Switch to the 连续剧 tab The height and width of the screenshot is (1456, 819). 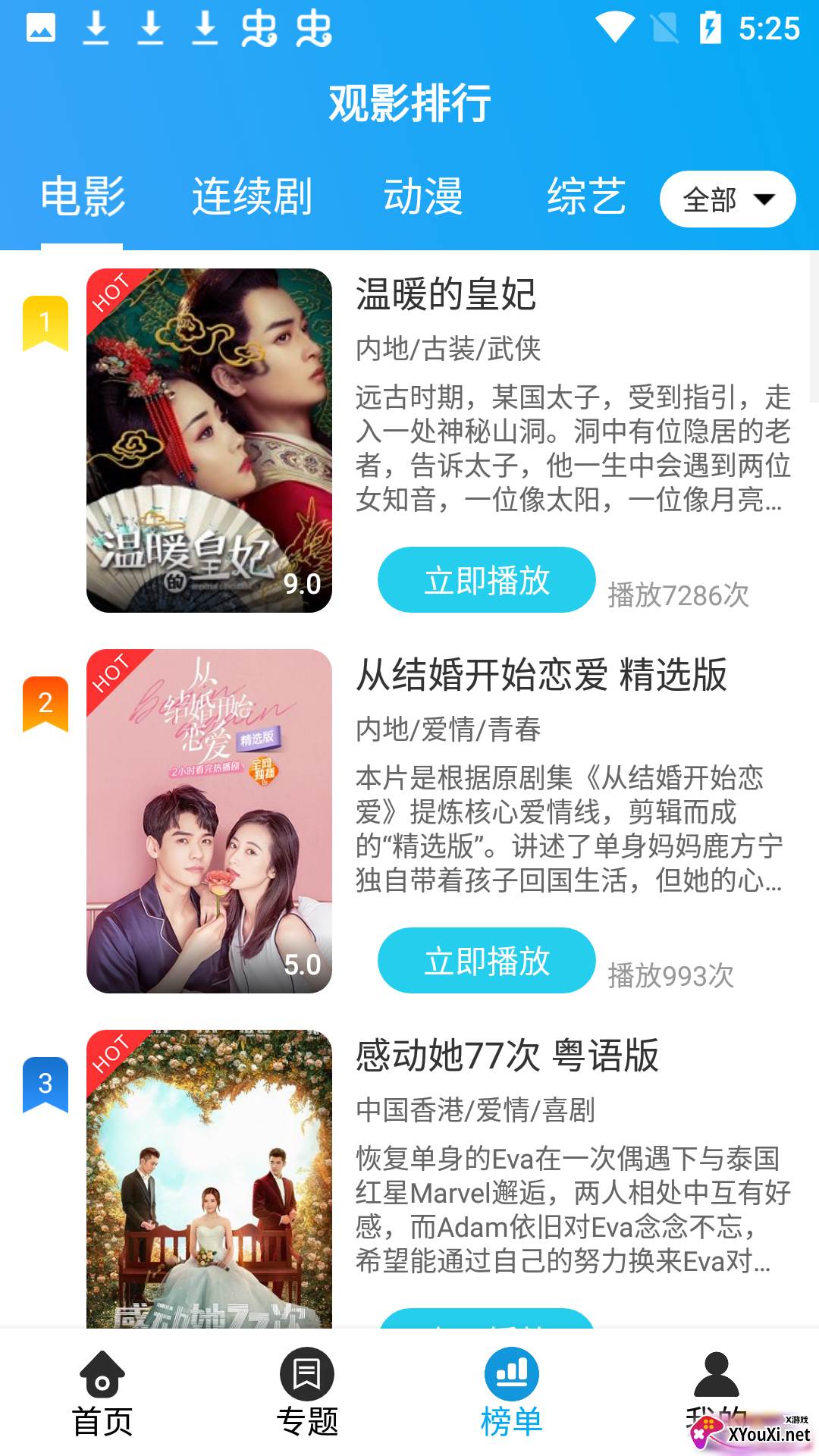[x=252, y=197]
